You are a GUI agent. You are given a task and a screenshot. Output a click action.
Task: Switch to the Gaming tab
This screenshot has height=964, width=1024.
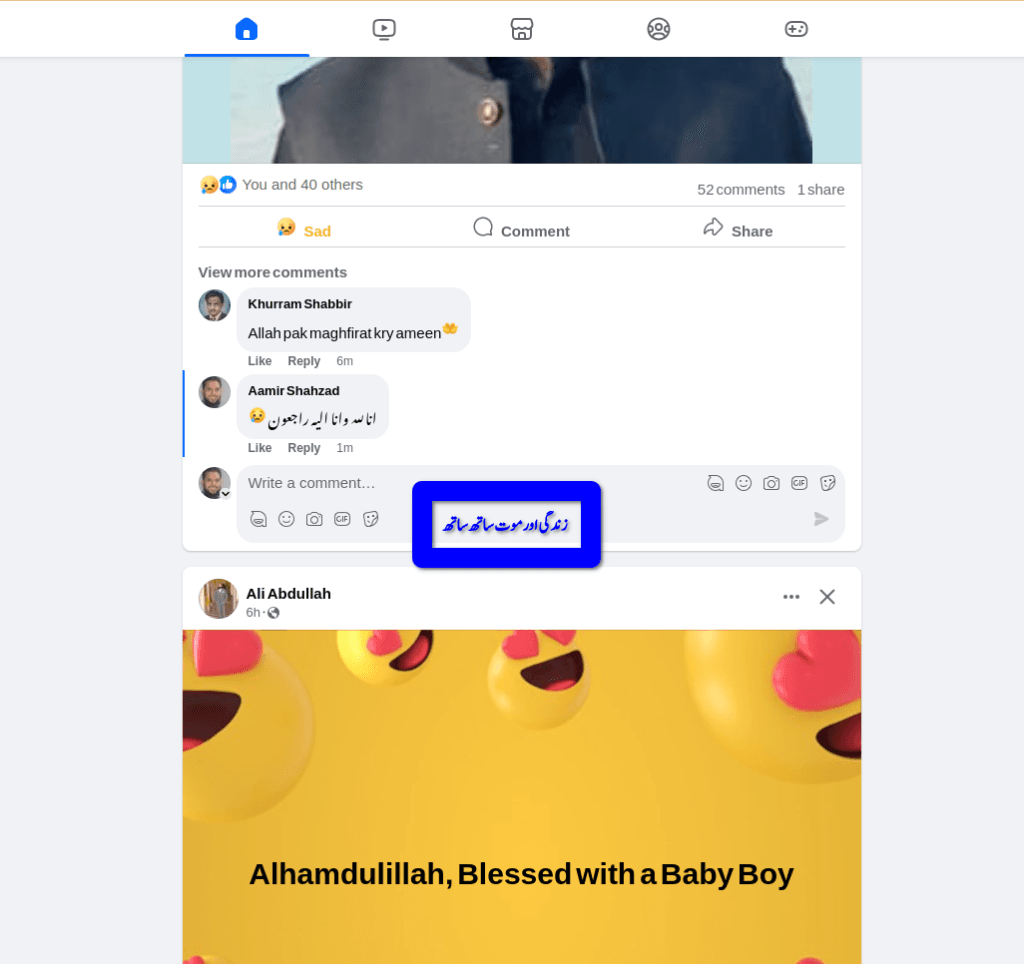[x=796, y=29]
